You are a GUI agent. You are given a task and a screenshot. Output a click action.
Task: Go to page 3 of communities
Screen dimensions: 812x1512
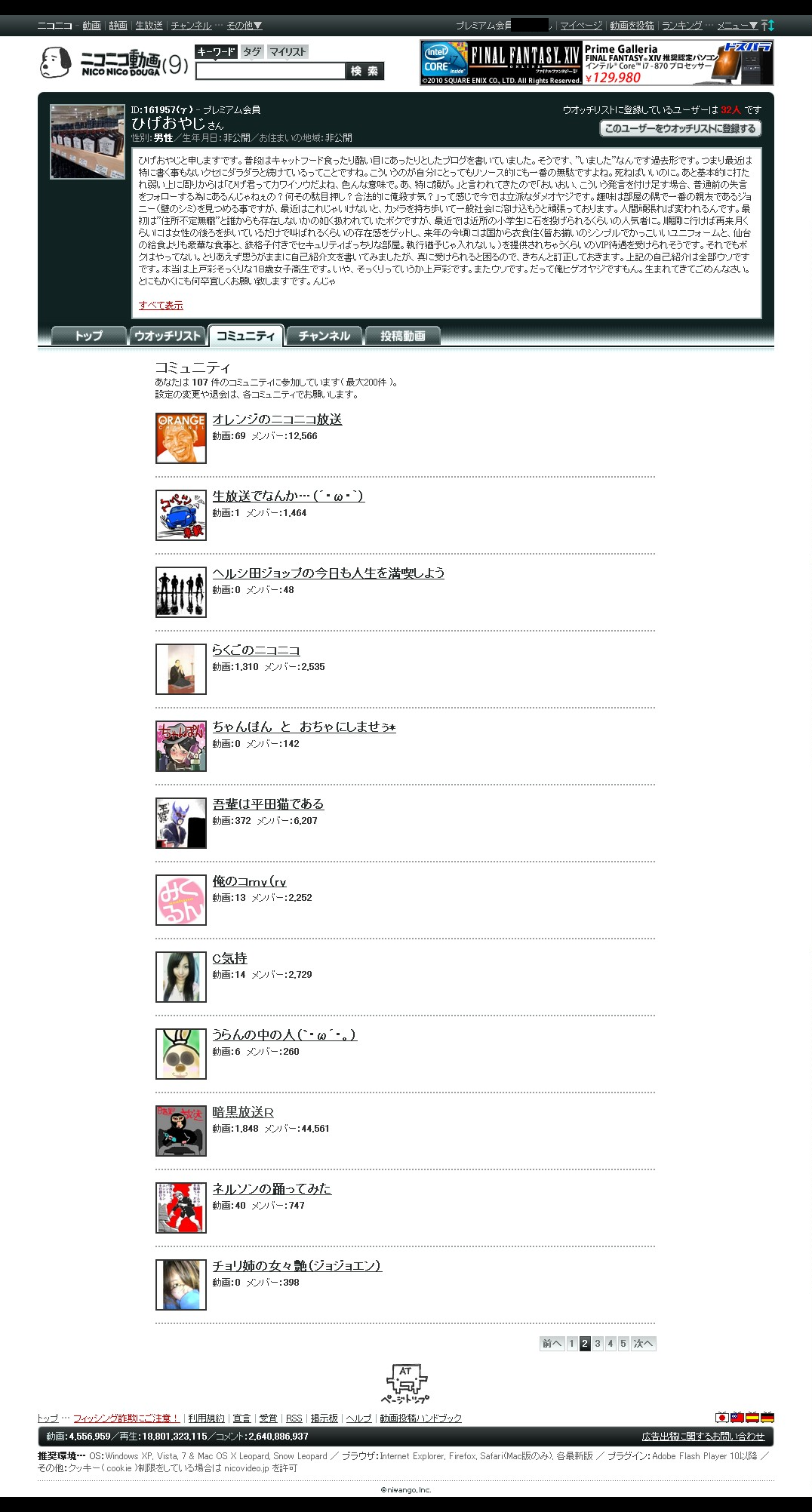click(x=598, y=1344)
